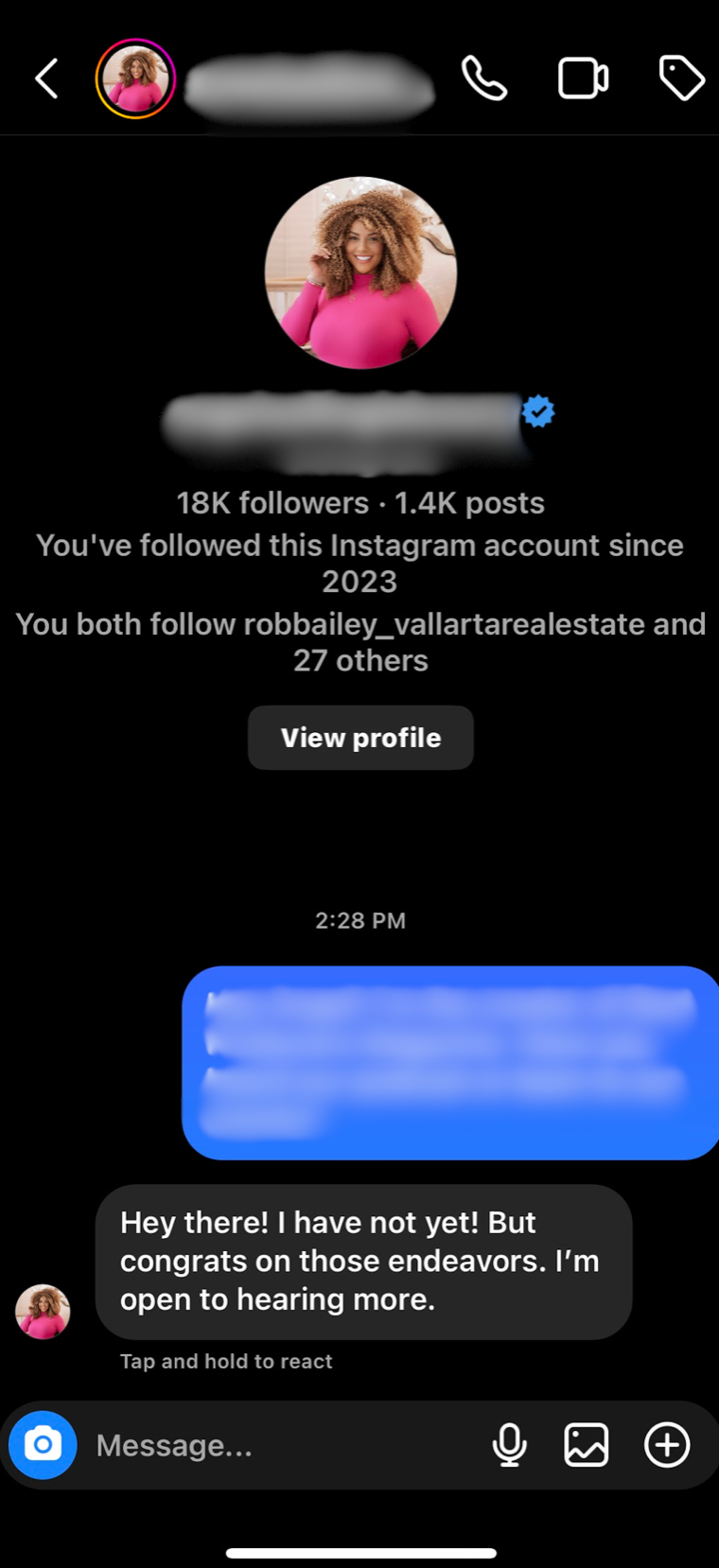Tap the View profile button
The width and height of the screenshot is (719, 1568).
click(x=360, y=738)
